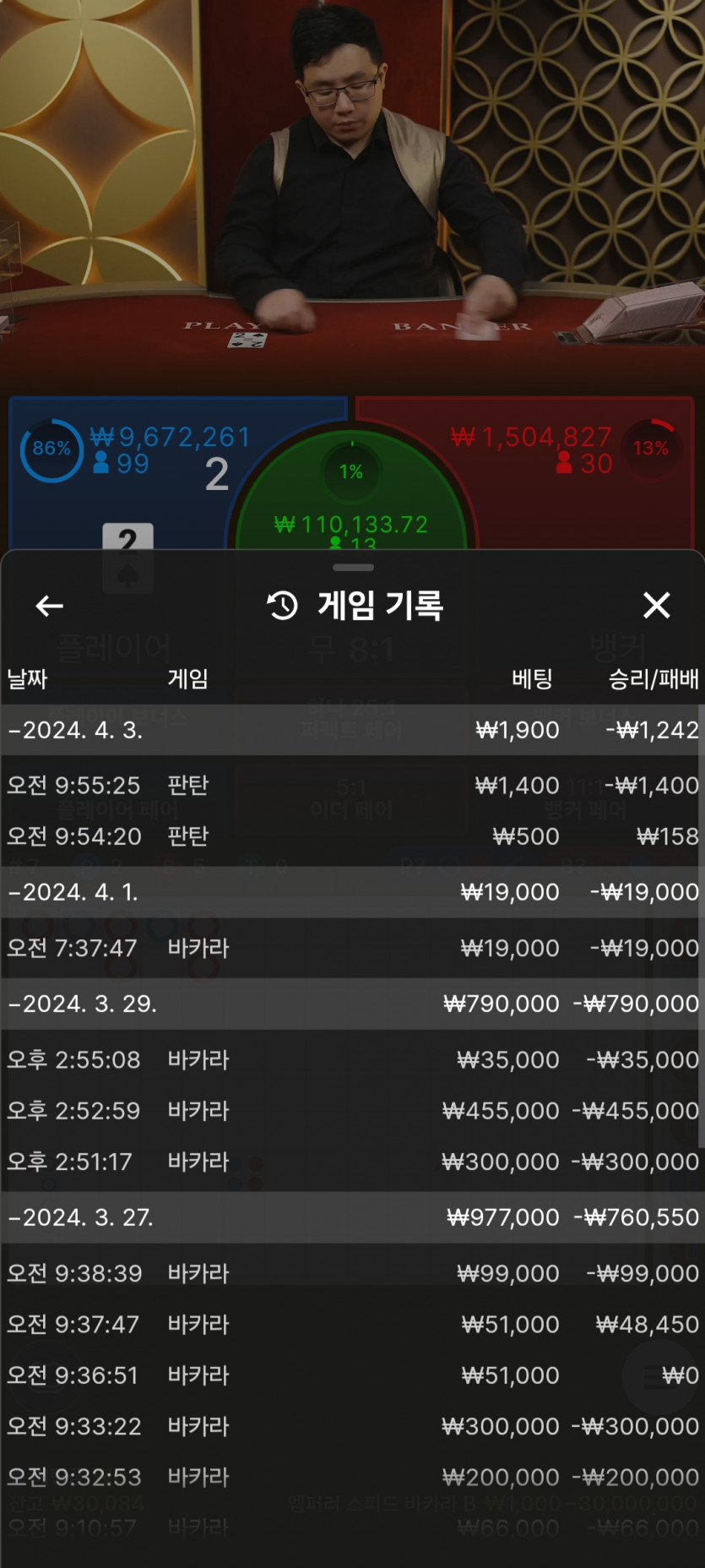
Task: Open the 오전 9:55:25 판탄 record
Action: (352, 786)
